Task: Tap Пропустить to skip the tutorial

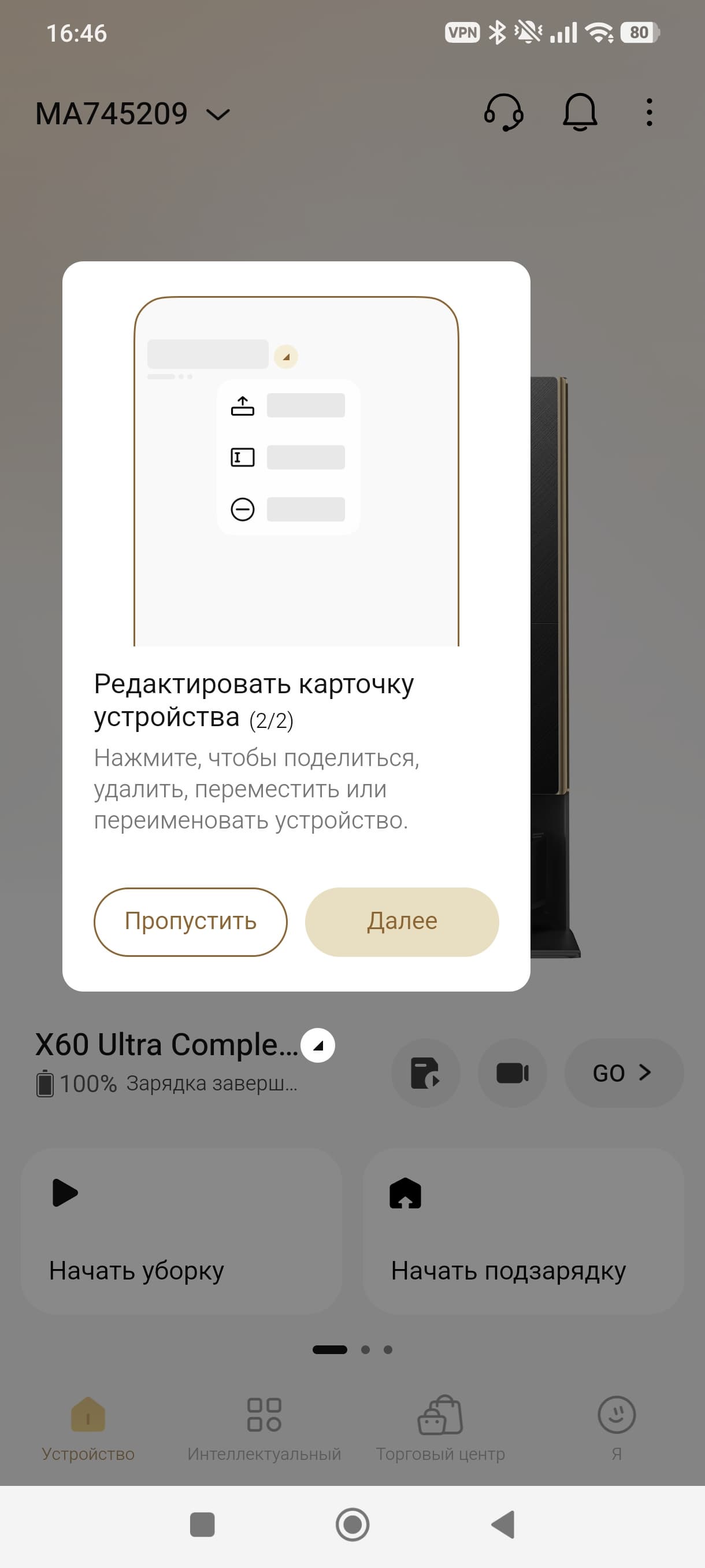Action: tap(190, 922)
